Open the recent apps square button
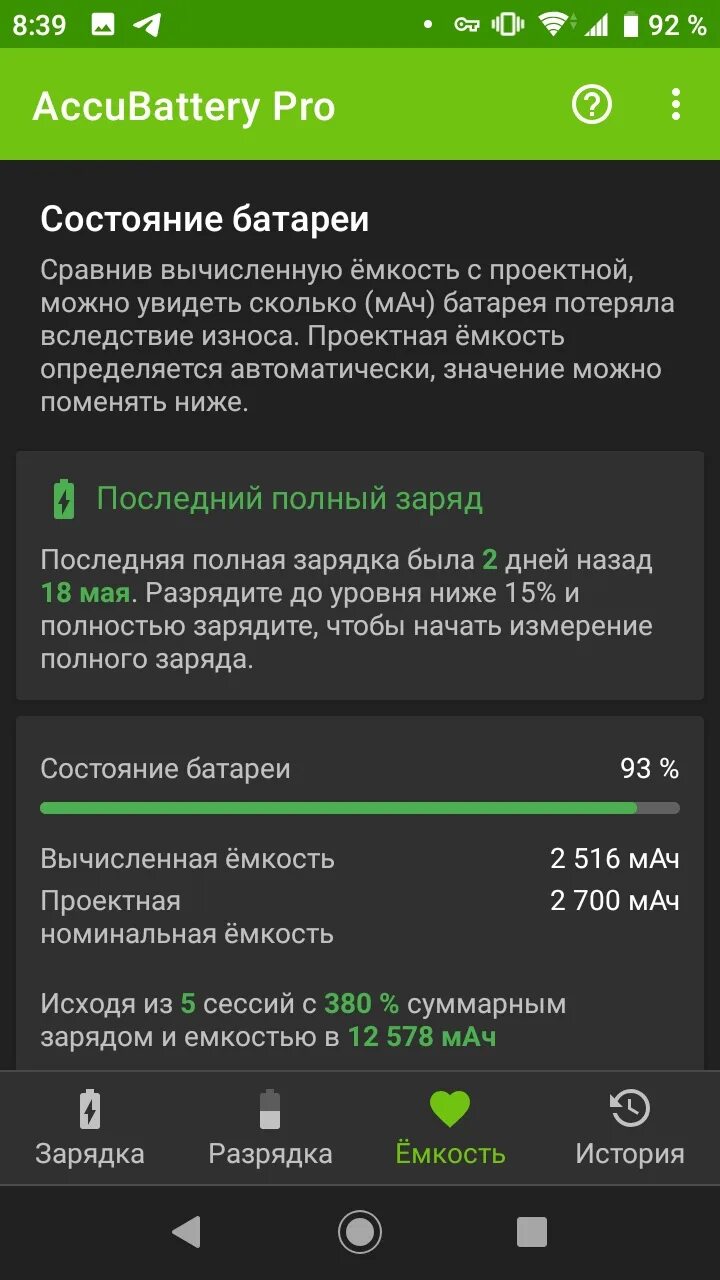Viewport: 720px width, 1280px height. point(532,1232)
